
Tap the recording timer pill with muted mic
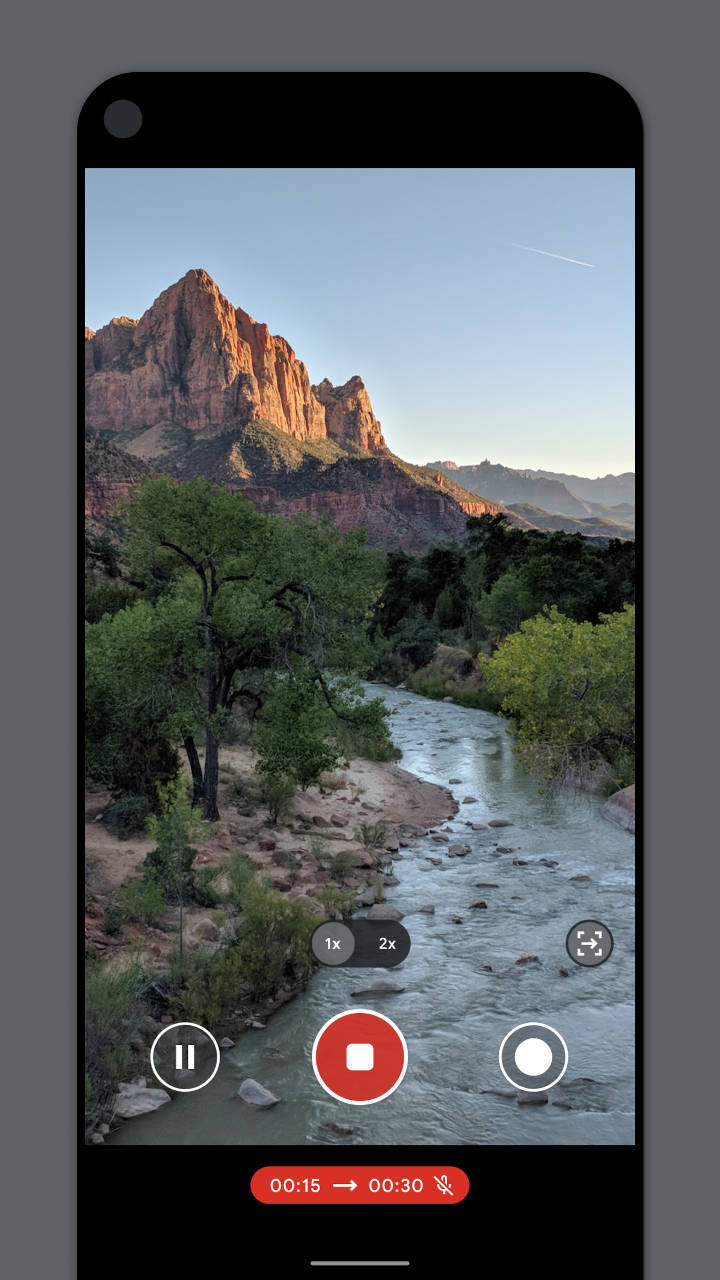(x=360, y=1185)
